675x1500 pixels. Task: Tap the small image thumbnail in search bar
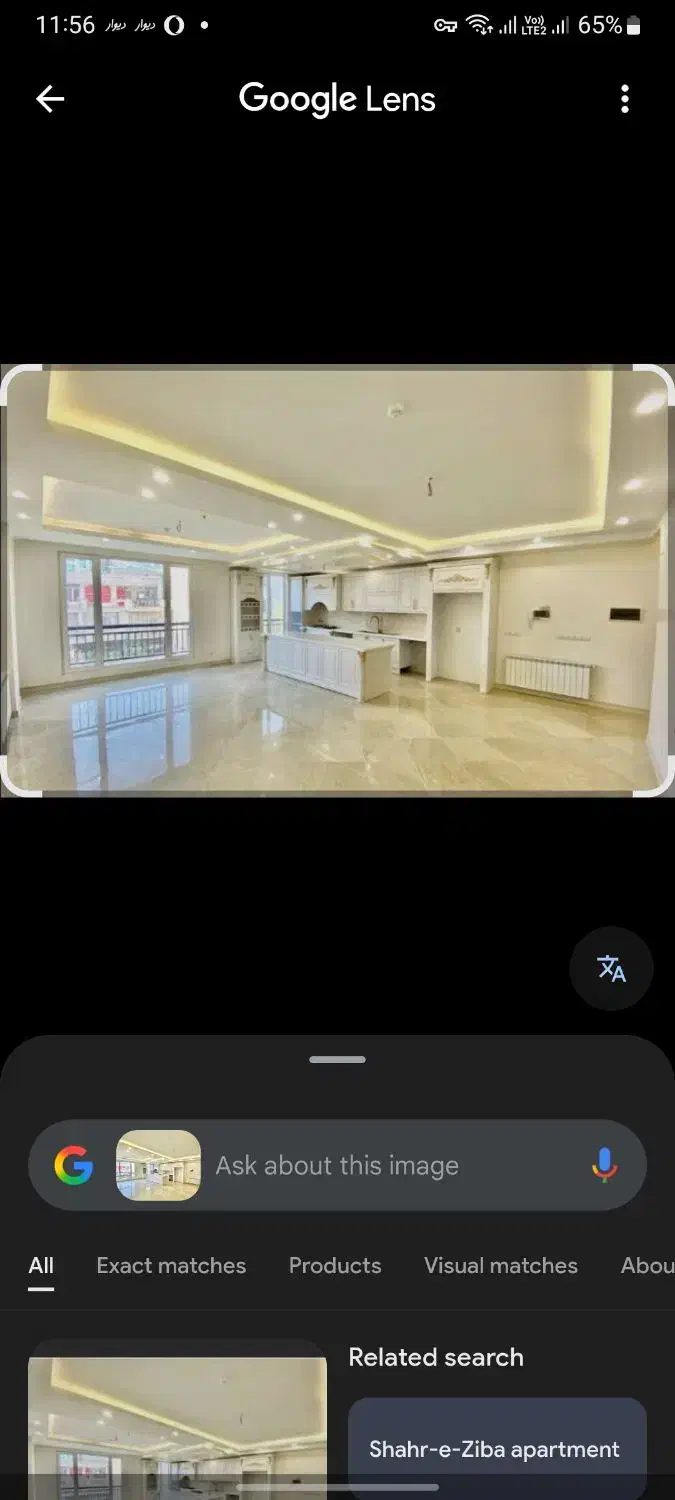click(158, 1165)
